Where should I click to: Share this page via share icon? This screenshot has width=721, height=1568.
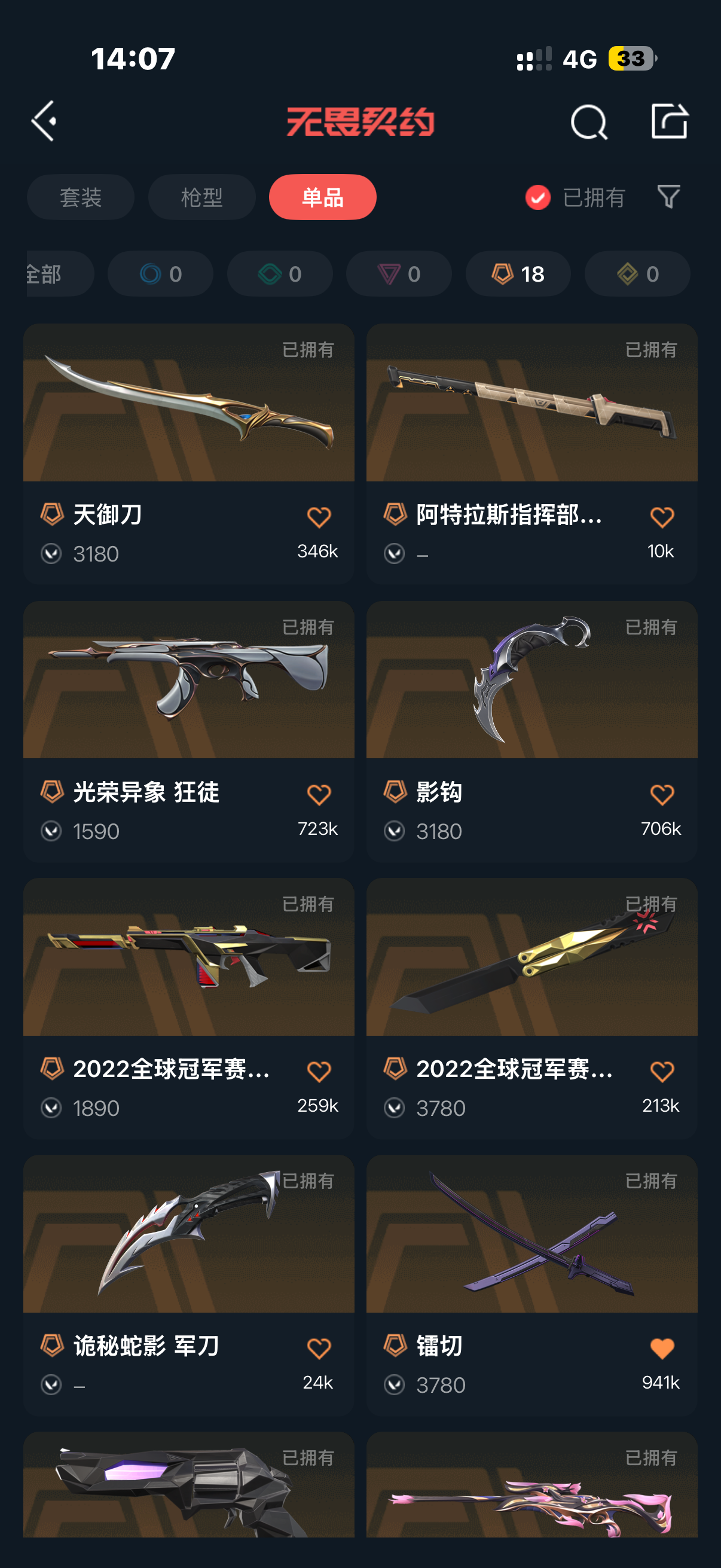(x=669, y=121)
